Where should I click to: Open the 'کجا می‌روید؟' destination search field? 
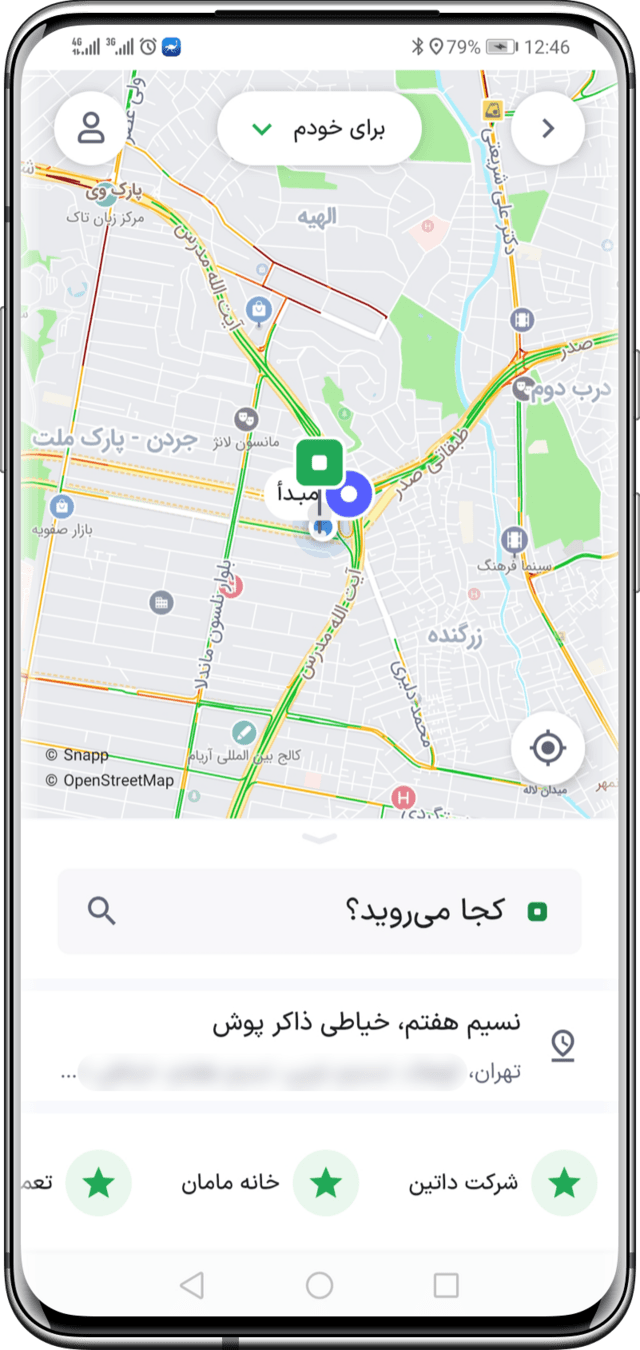pyautogui.click(x=320, y=911)
